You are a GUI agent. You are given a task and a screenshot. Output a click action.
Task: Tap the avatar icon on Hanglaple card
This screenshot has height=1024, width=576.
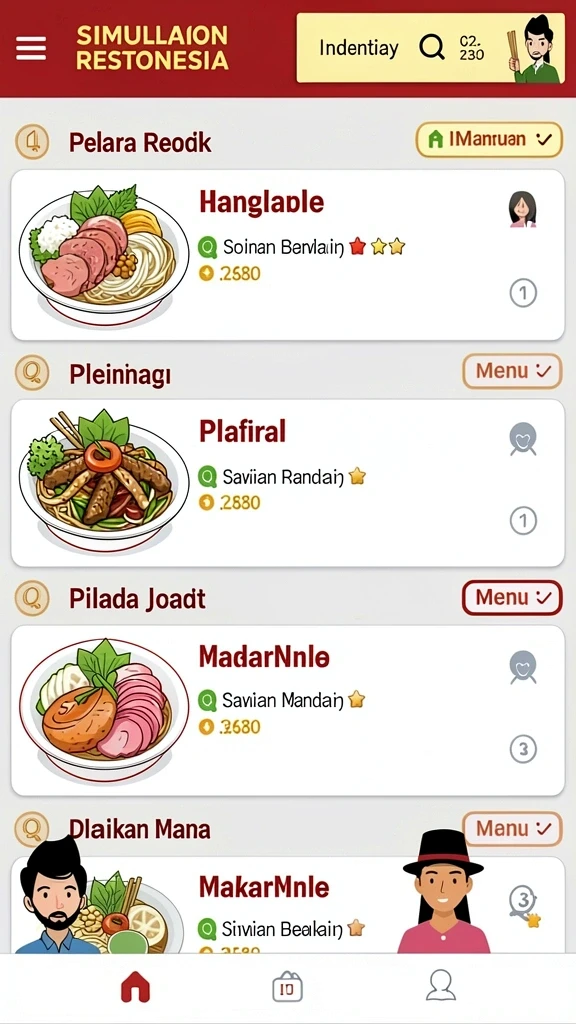(x=522, y=209)
